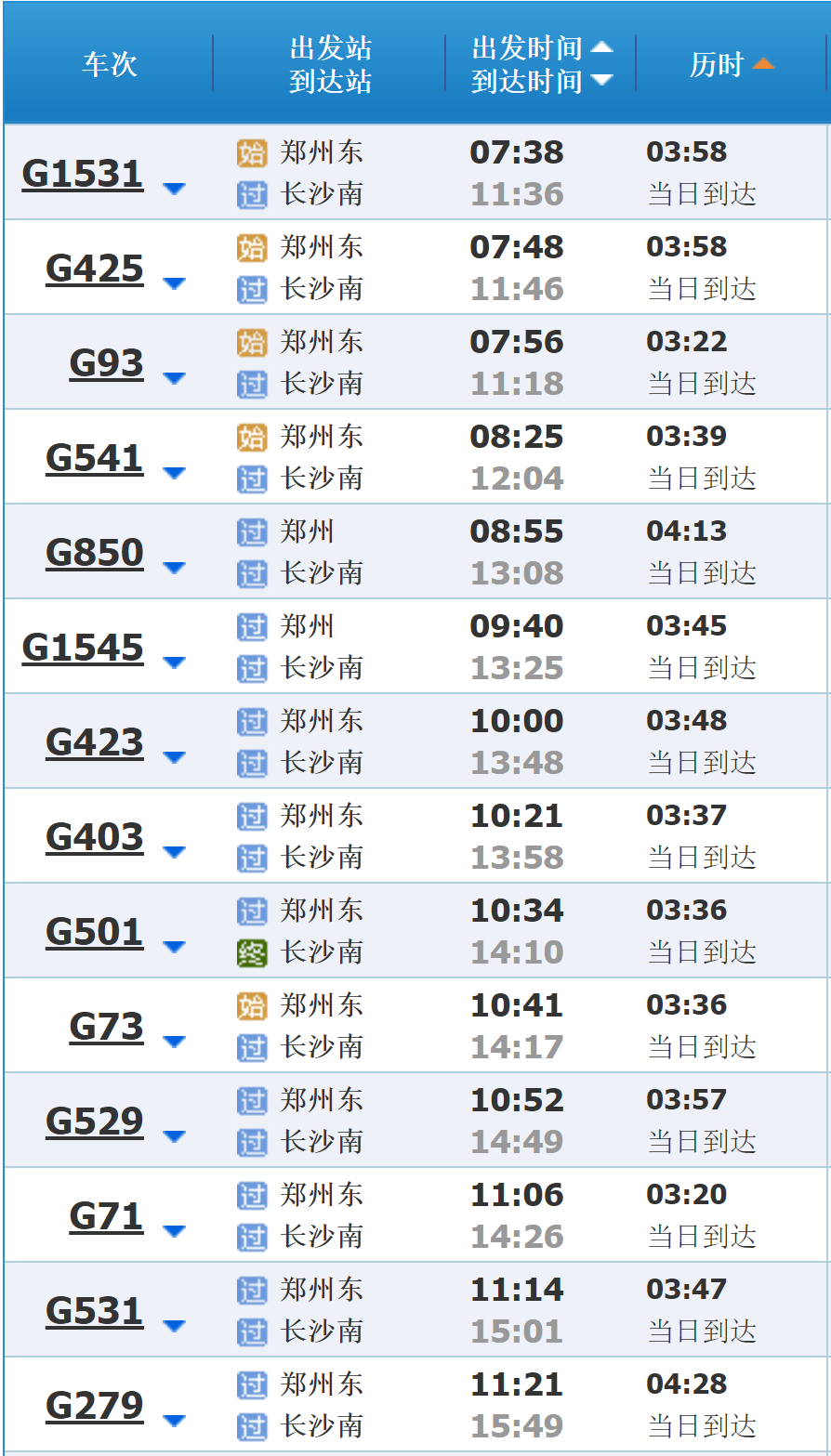Expand details for train G529

[x=175, y=1135]
